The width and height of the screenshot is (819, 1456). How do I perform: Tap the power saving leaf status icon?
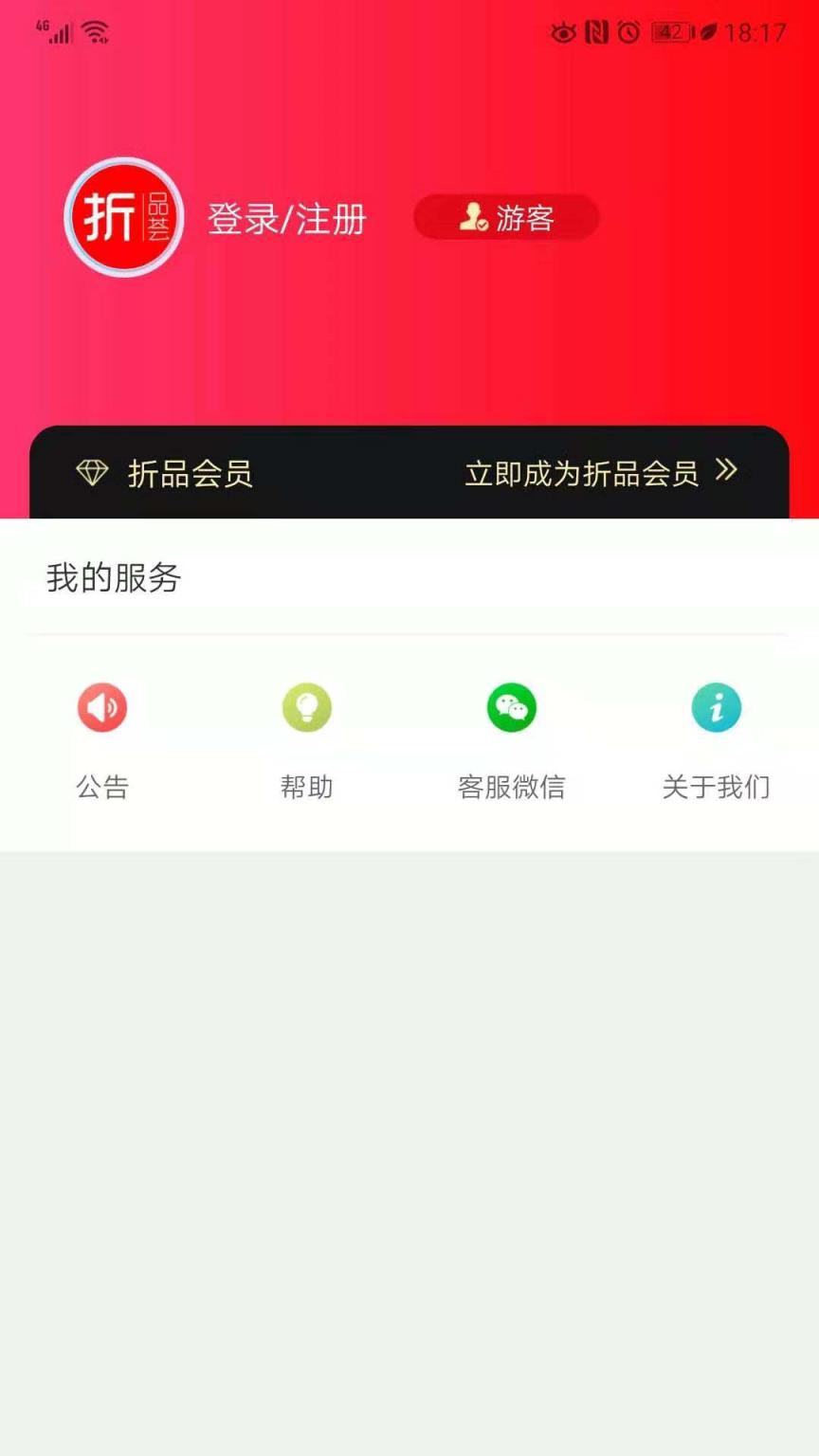click(708, 33)
